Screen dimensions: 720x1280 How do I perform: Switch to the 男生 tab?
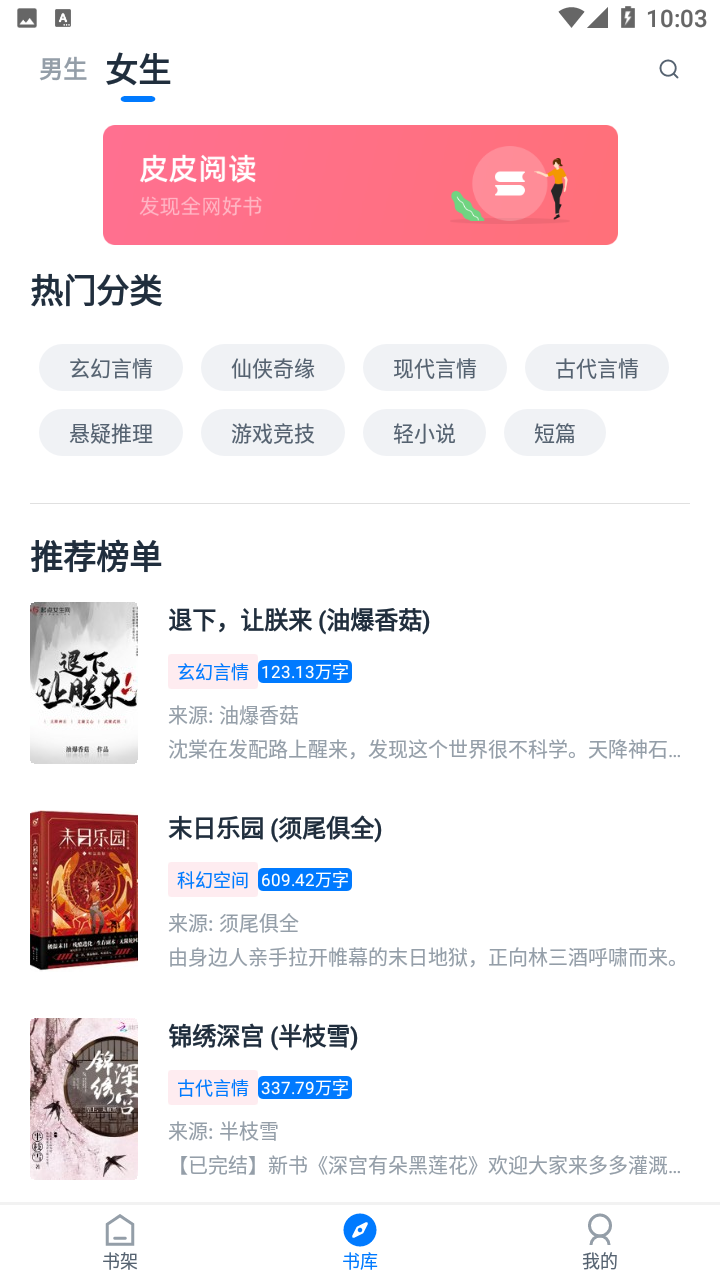(x=63, y=70)
